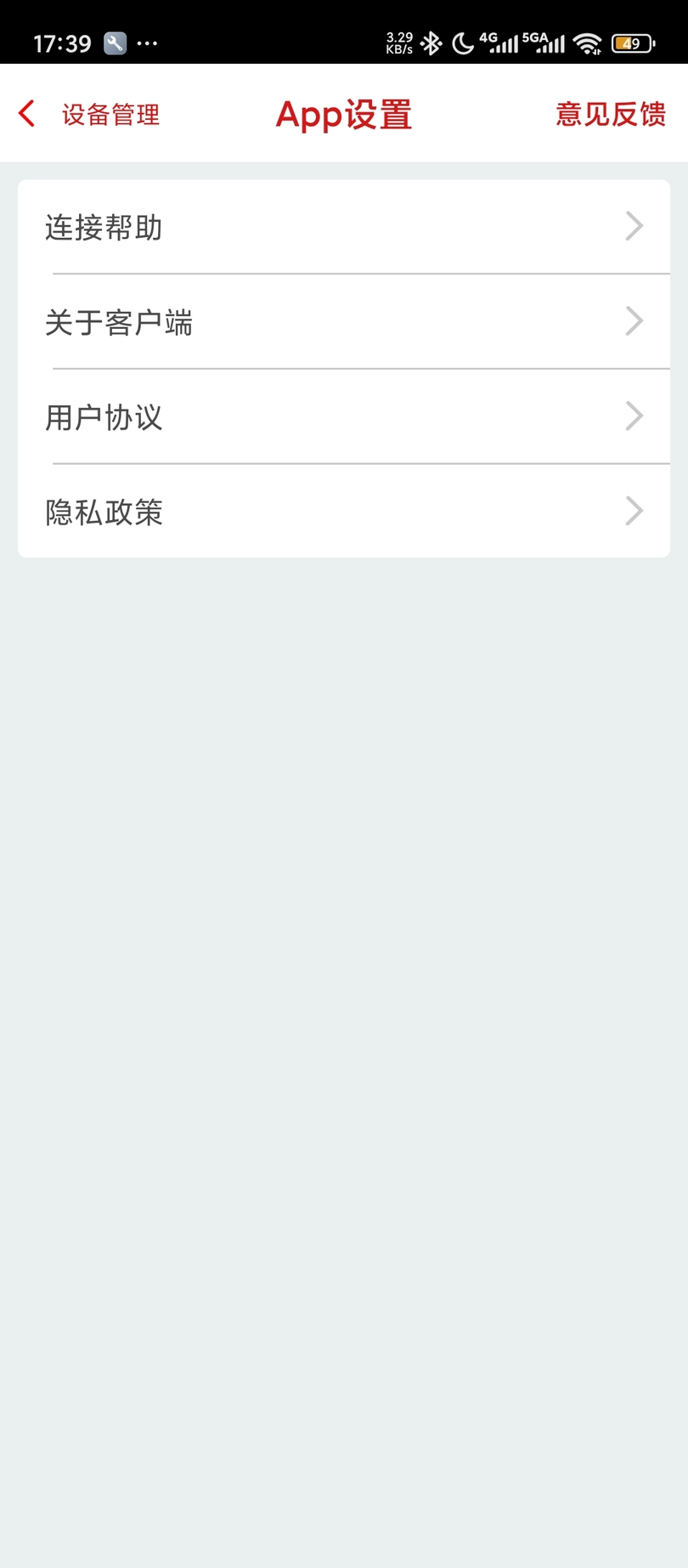Expand the 连接帮助 chevron arrow
This screenshot has width=688, height=1568.
click(x=634, y=226)
